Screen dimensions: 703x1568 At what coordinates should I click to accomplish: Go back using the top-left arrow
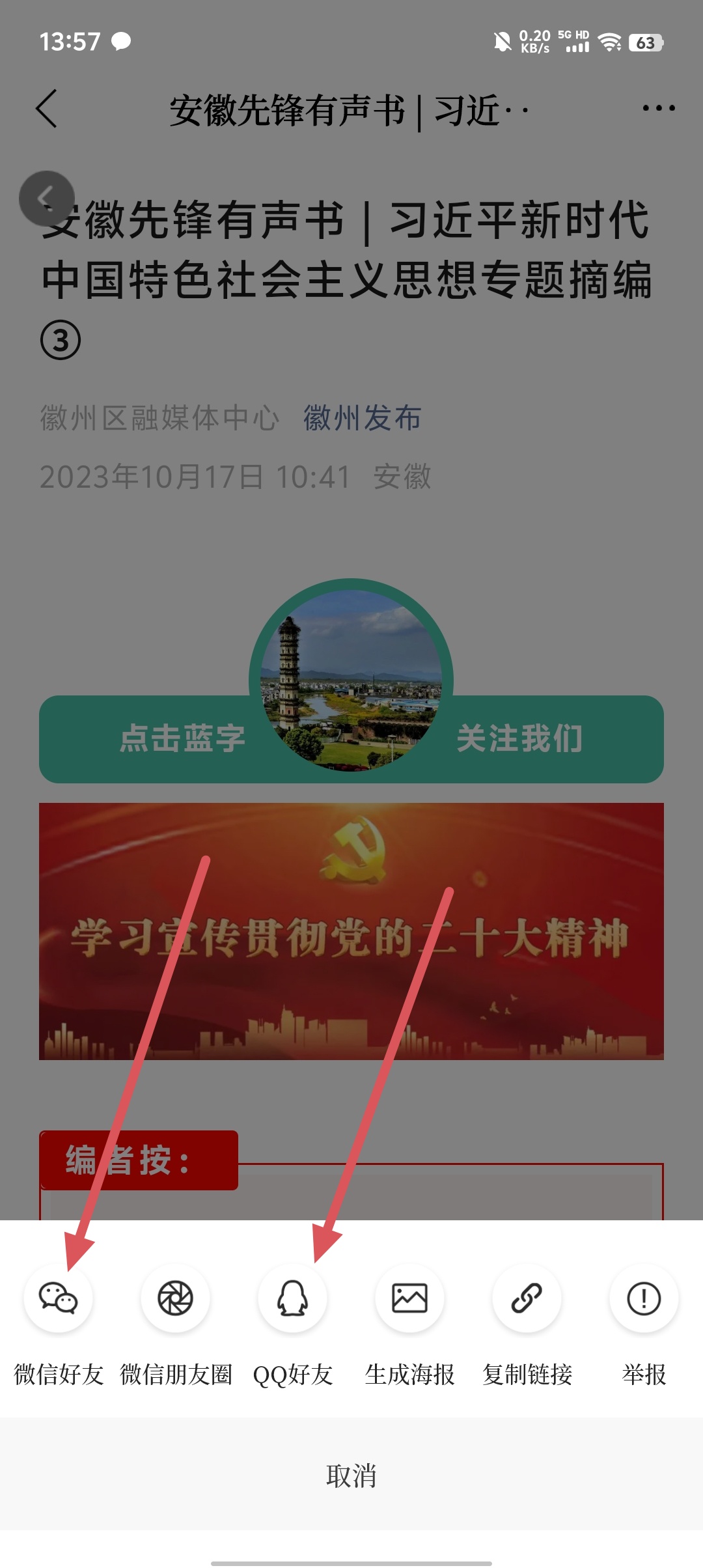(x=47, y=108)
